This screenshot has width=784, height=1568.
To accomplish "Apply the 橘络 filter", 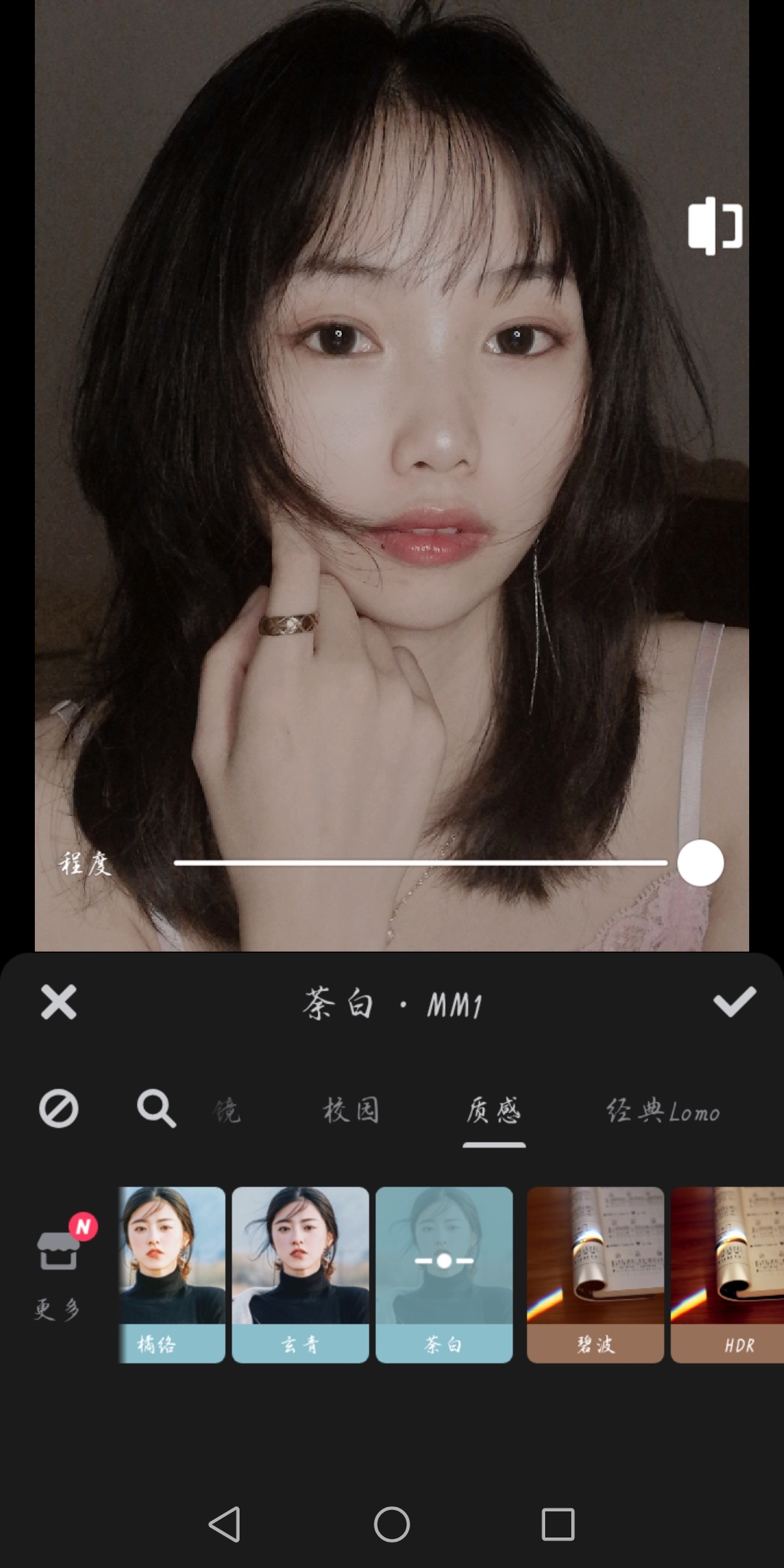I will [x=172, y=1275].
